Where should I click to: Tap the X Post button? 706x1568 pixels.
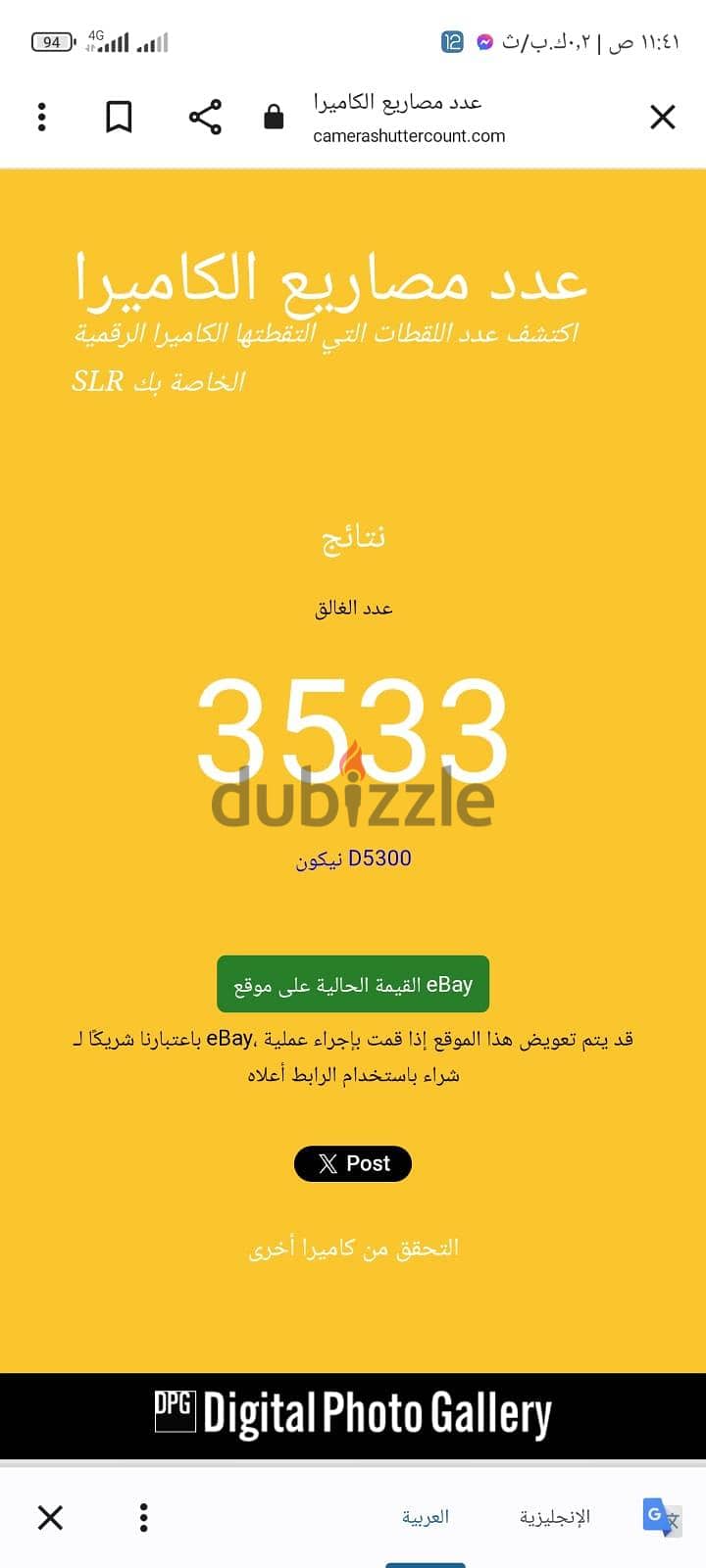coord(353,1163)
